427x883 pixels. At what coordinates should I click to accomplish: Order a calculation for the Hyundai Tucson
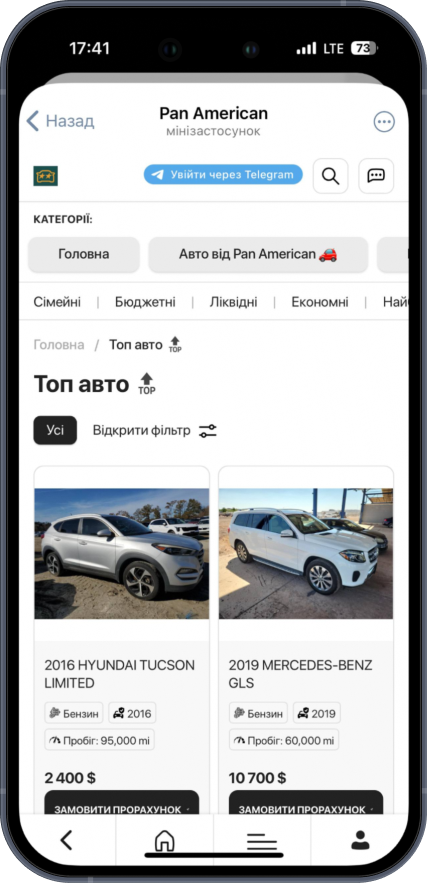[122, 802]
